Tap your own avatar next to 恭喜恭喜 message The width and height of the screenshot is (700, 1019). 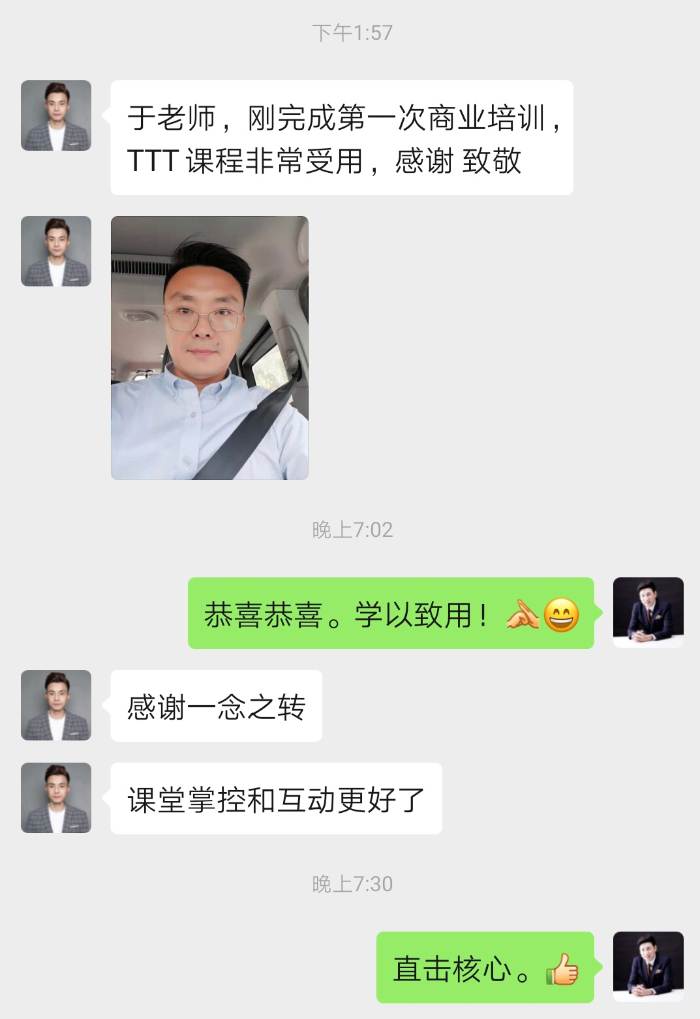tap(648, 612)
